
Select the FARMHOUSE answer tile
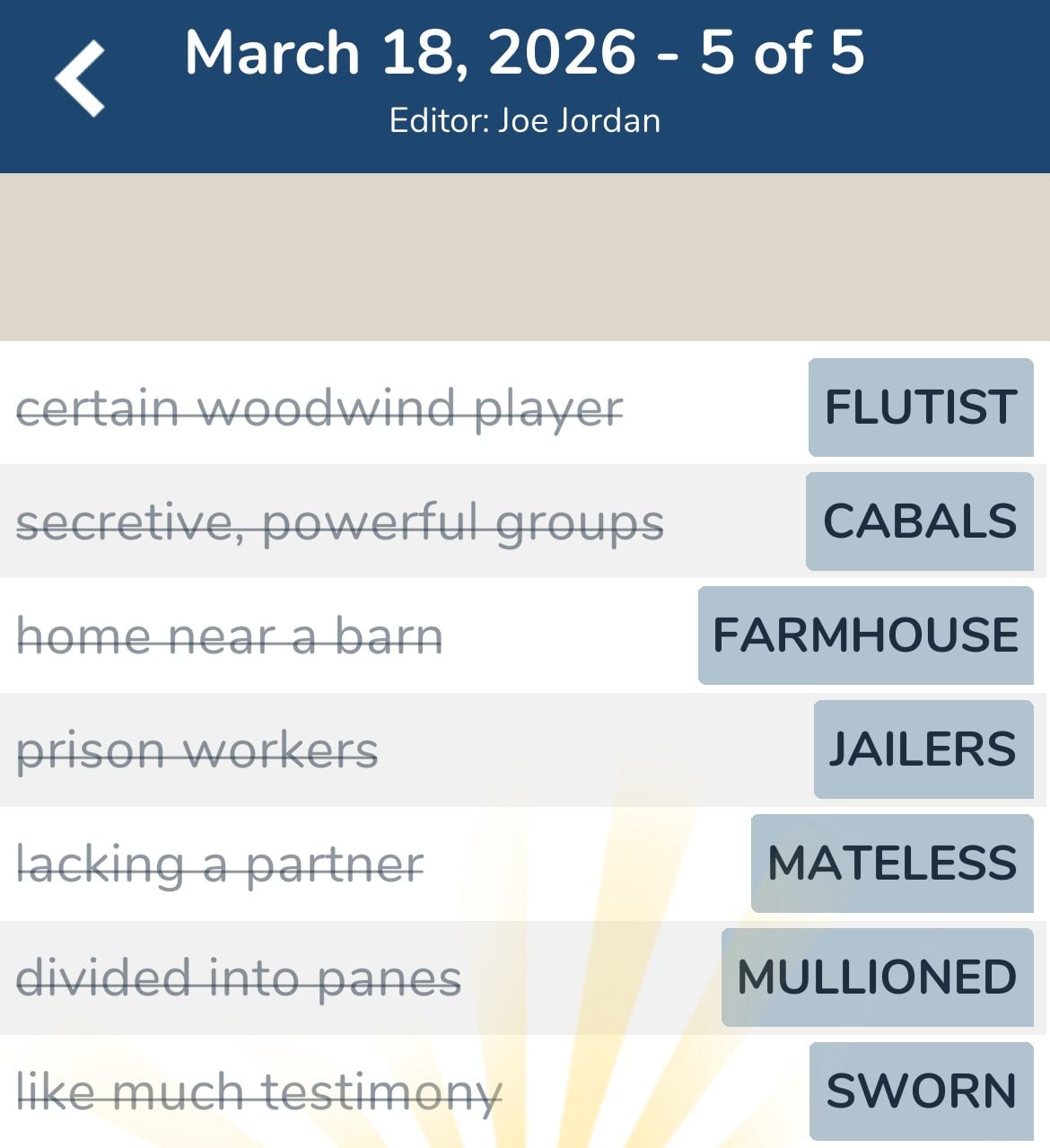[x=862, y=635]
